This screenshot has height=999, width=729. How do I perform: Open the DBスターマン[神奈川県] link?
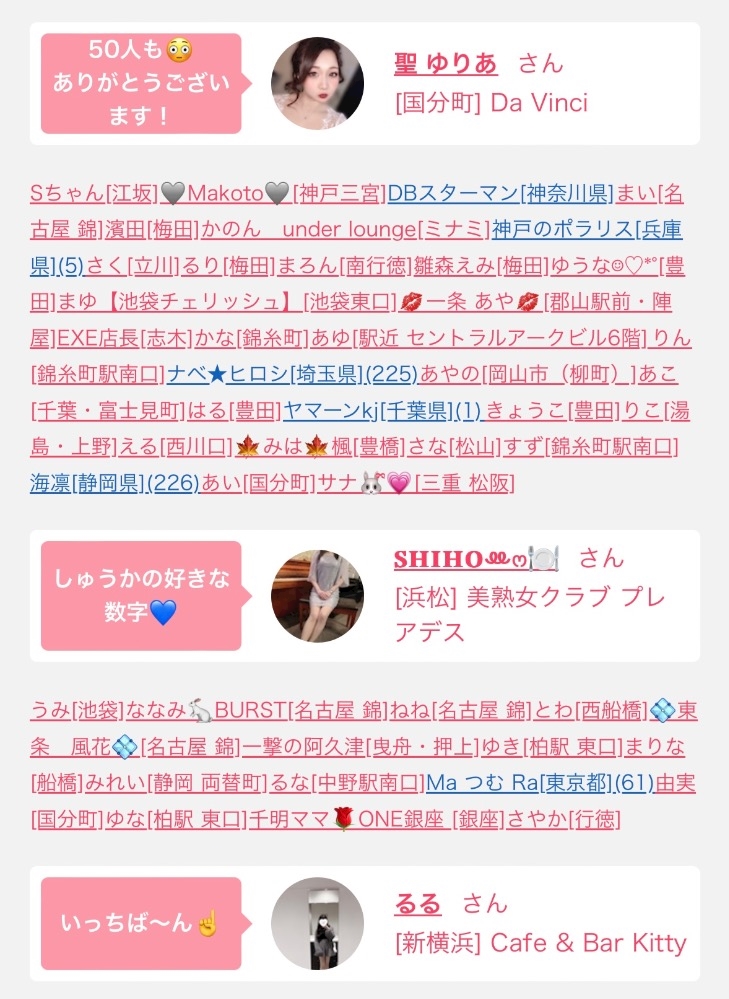point(500,192)
